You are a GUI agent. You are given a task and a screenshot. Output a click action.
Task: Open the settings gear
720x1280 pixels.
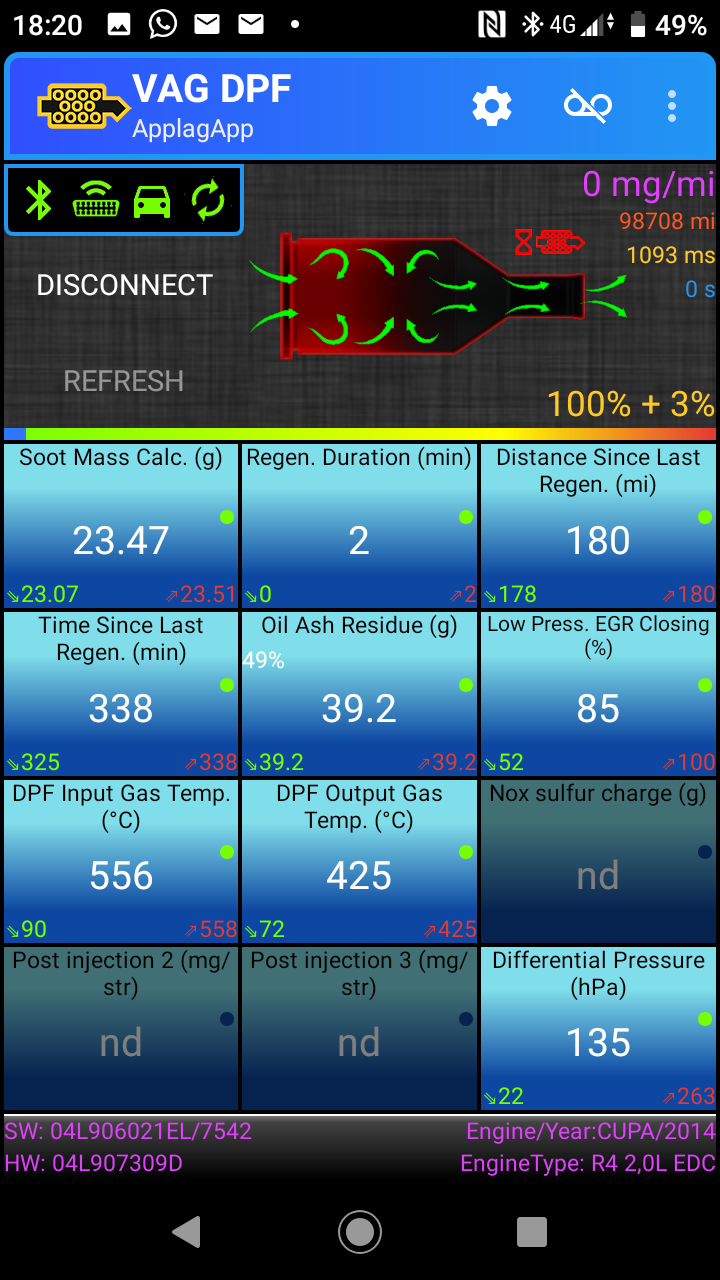point(491,106)
